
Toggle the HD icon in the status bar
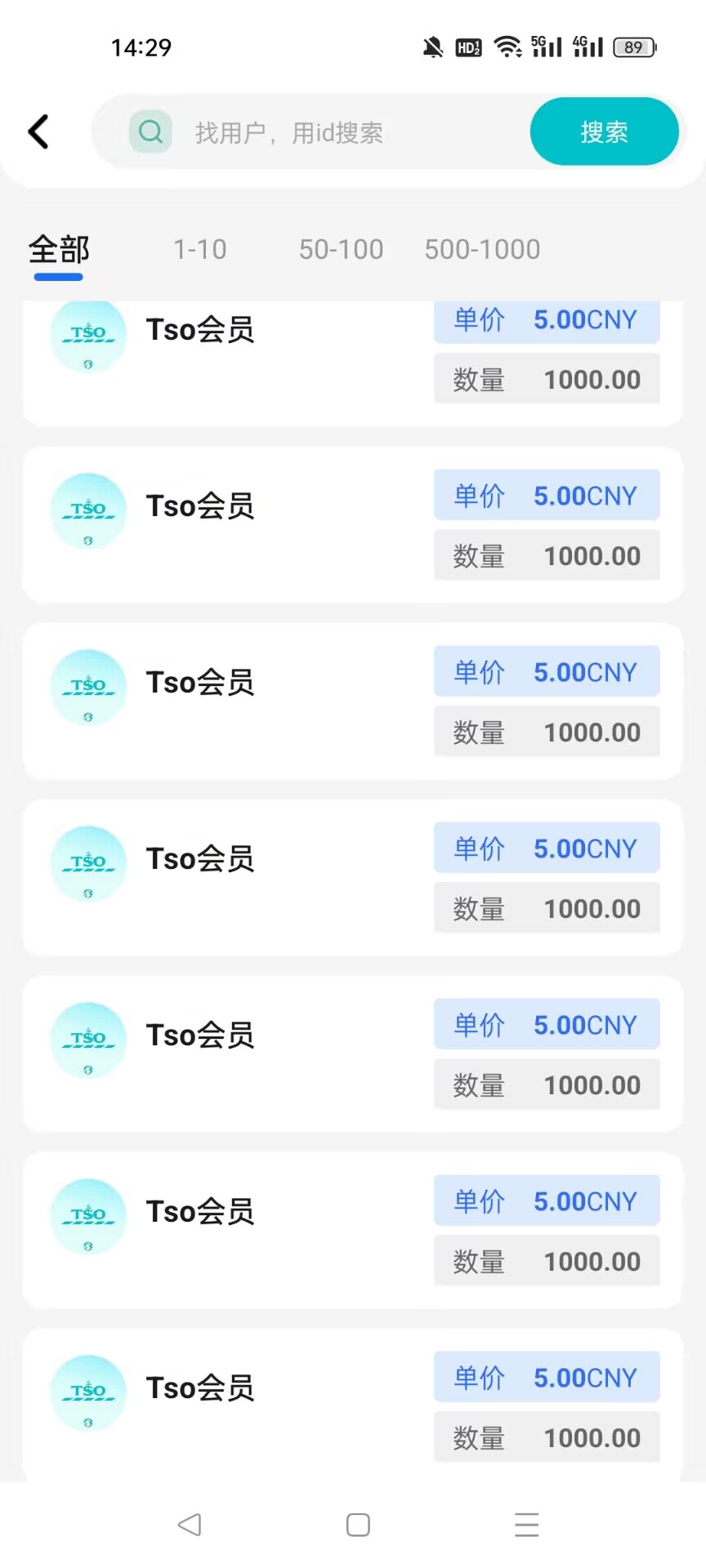pos(467,47)
